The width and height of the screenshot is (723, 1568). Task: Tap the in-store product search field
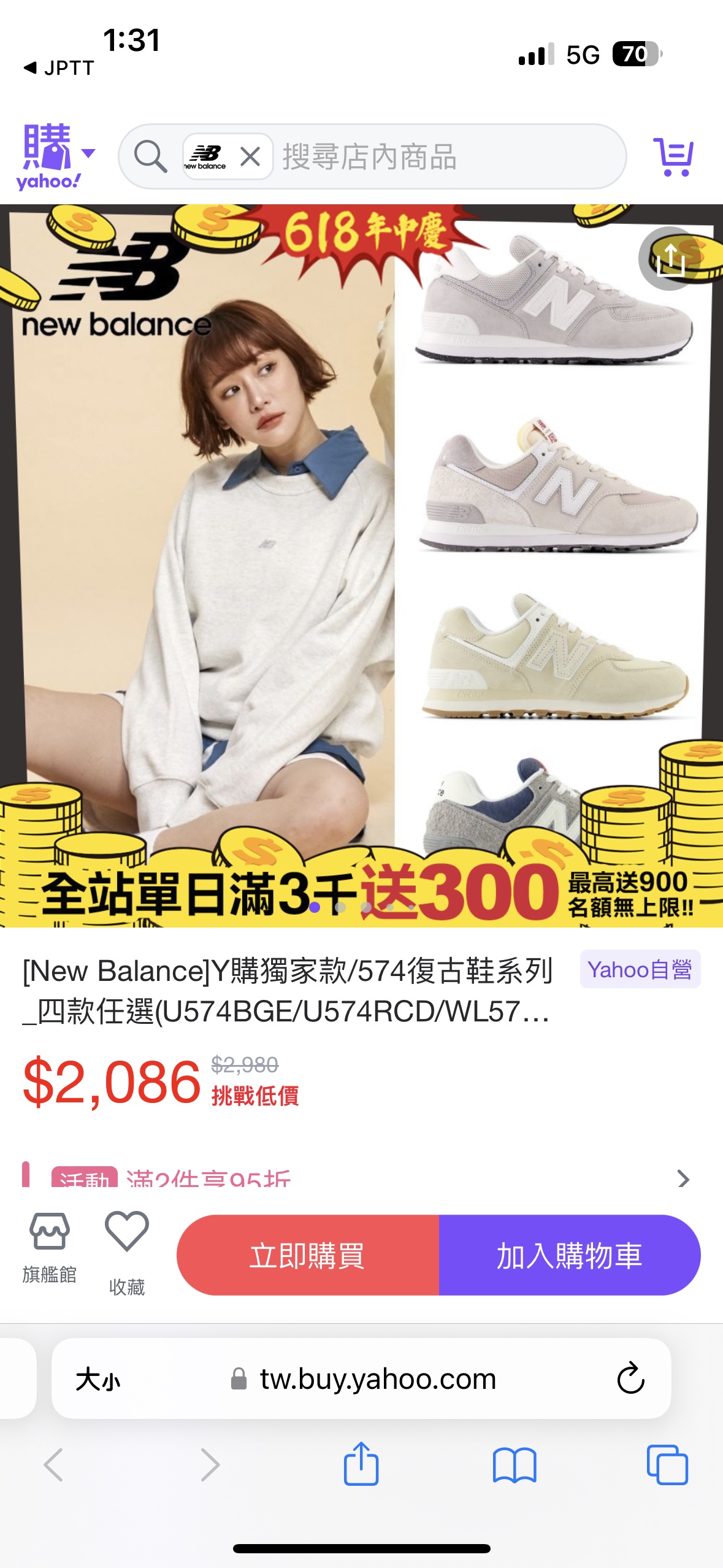429,156
